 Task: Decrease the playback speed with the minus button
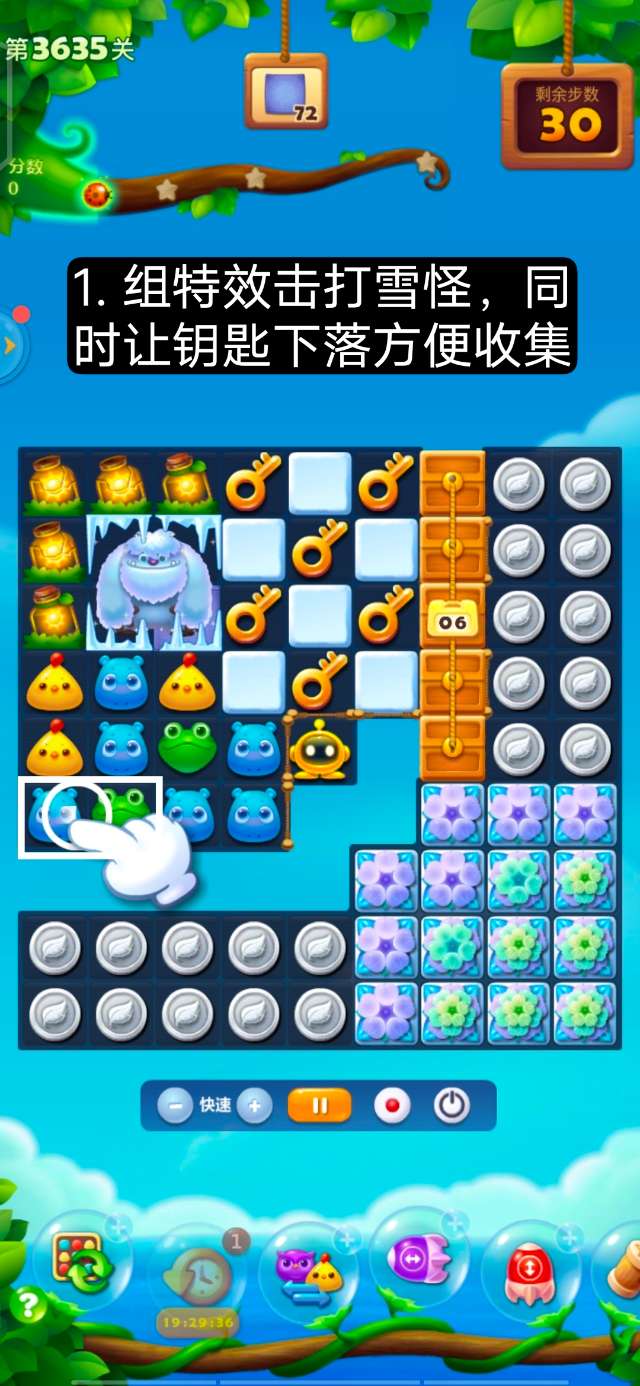pyautogui.click(x=175, y=1106)
